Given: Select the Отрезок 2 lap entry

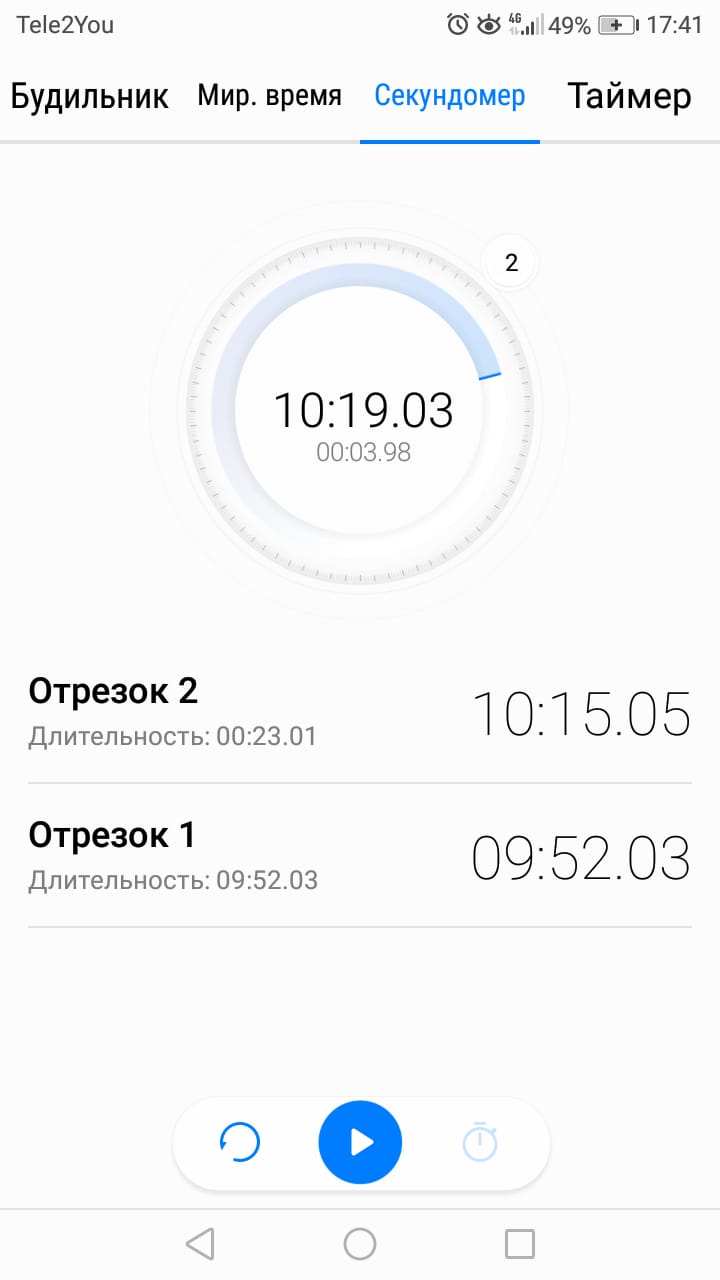Looking at the screenshot, I should click(x=360, y=712).
